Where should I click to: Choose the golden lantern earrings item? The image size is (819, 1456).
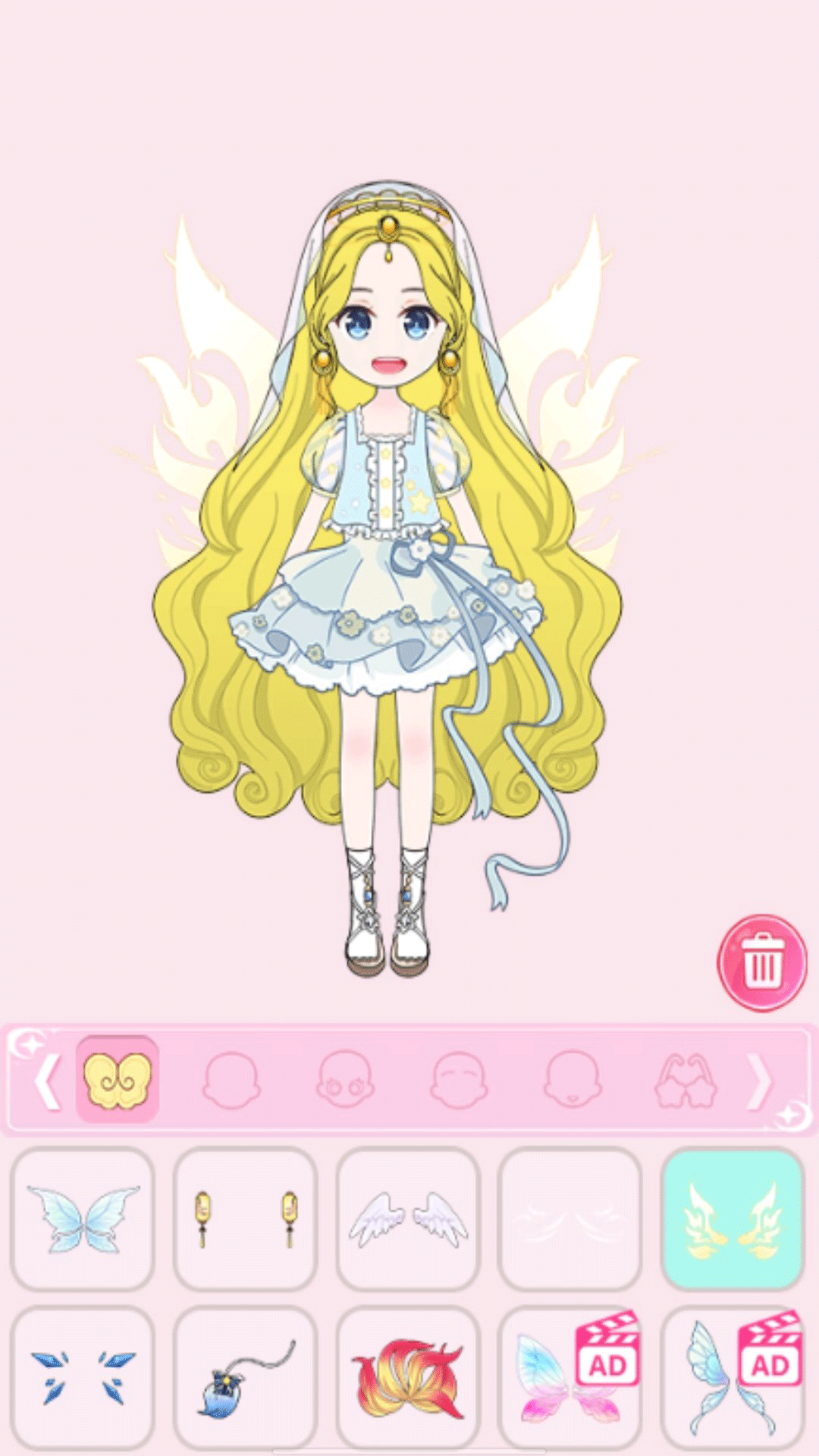pos(245,1219)
